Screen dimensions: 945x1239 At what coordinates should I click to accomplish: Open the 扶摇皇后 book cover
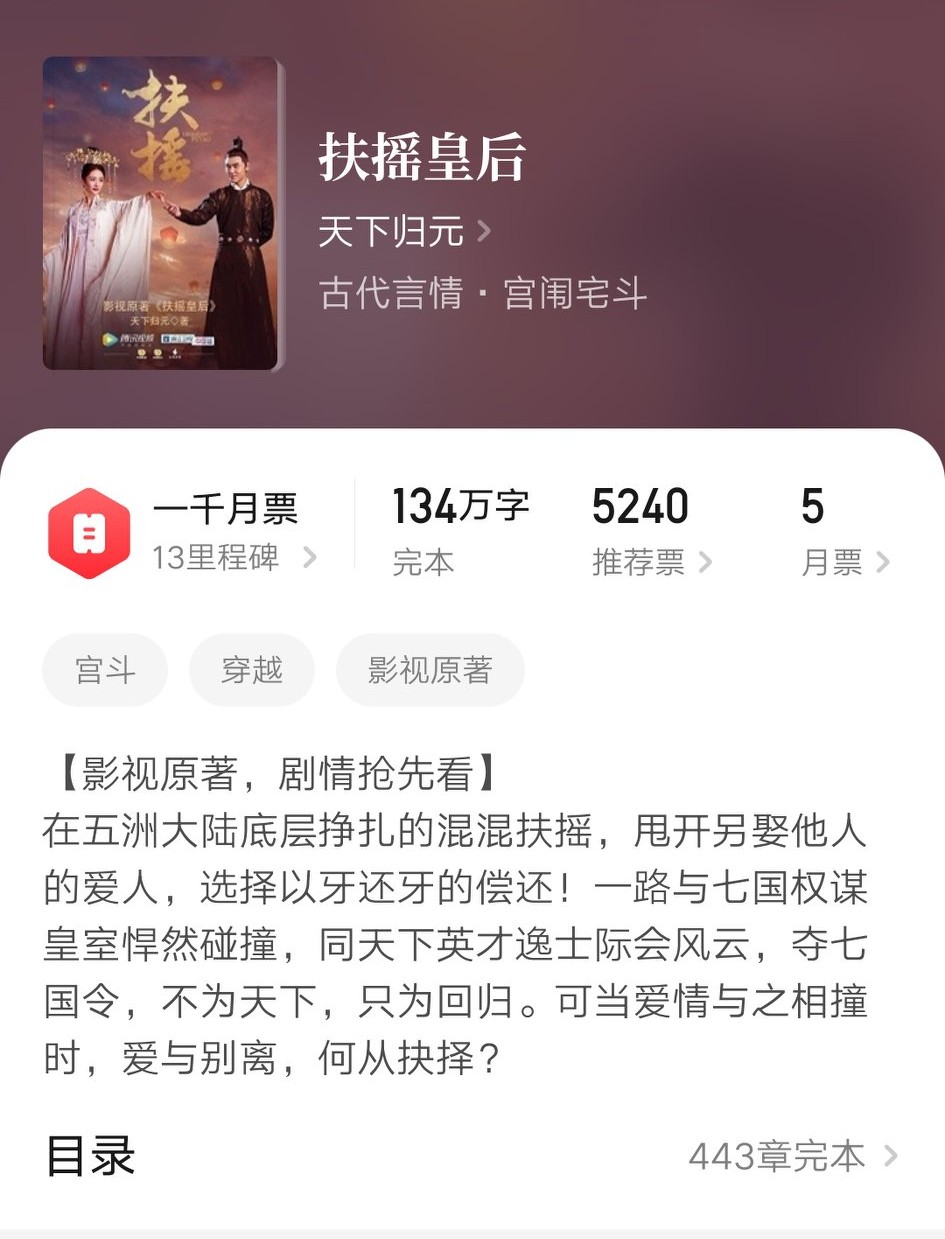(x=160, y=213)
